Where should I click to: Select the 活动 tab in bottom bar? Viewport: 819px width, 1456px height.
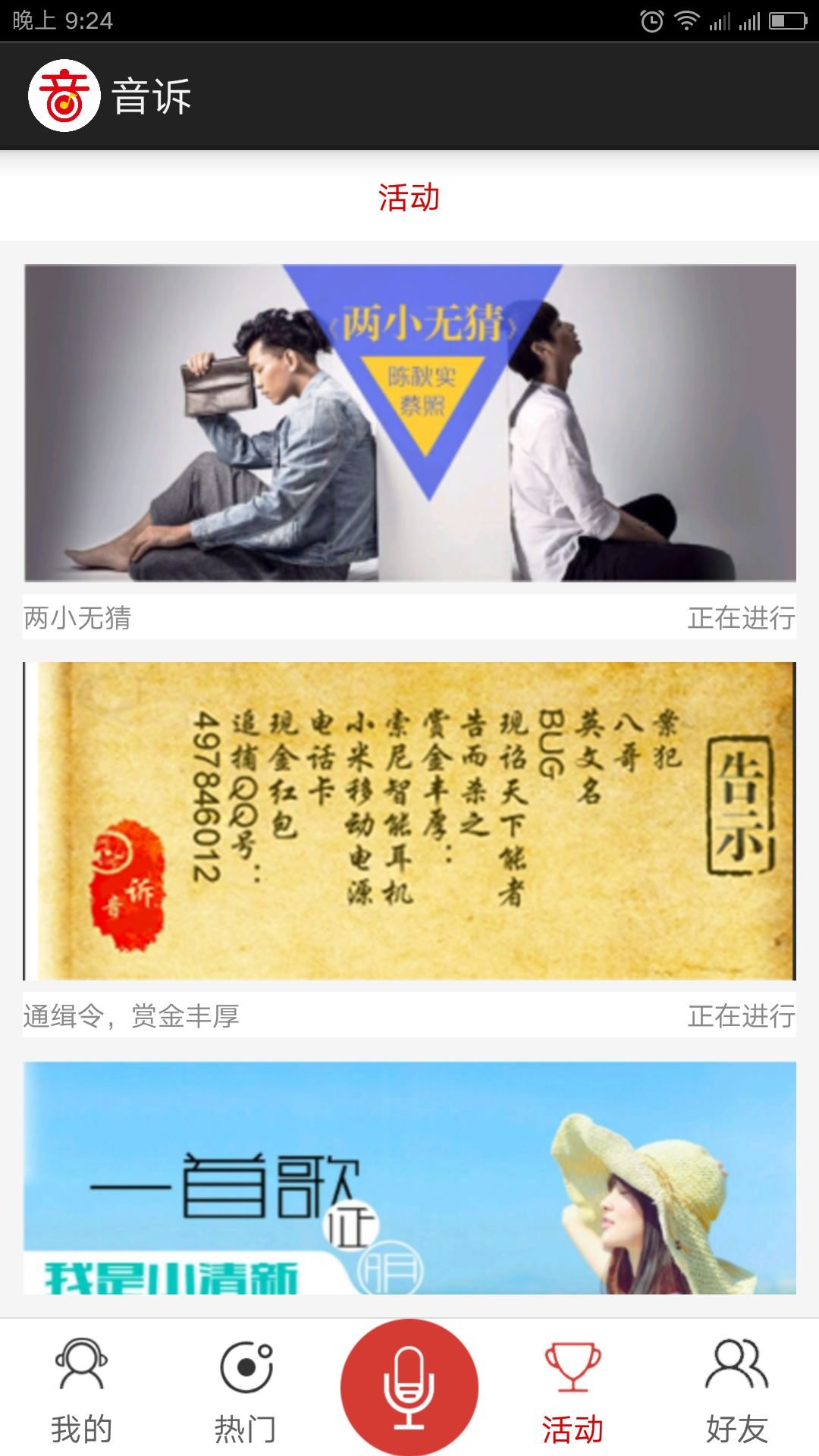[x=573, y=1390]
